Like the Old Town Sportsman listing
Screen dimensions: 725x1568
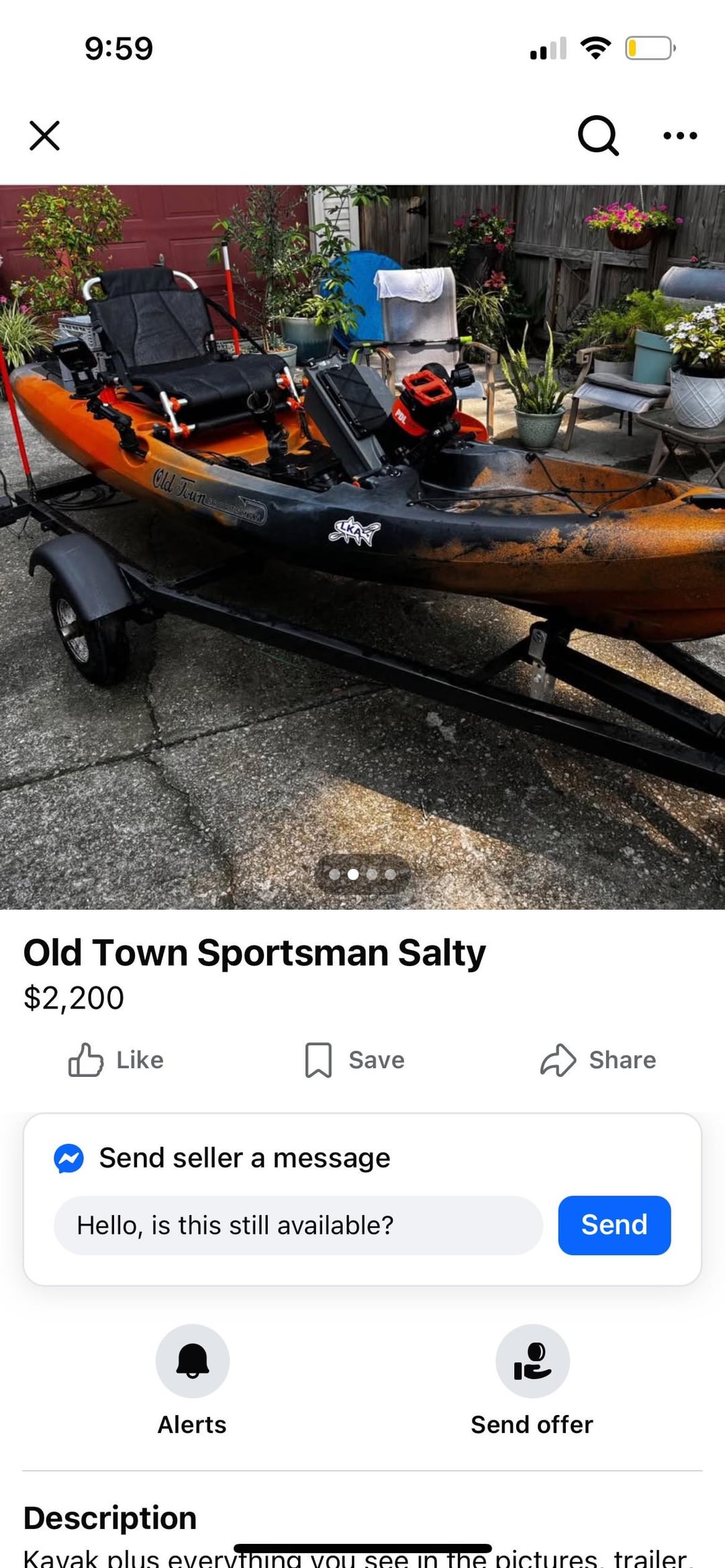tap(116, 1060)
